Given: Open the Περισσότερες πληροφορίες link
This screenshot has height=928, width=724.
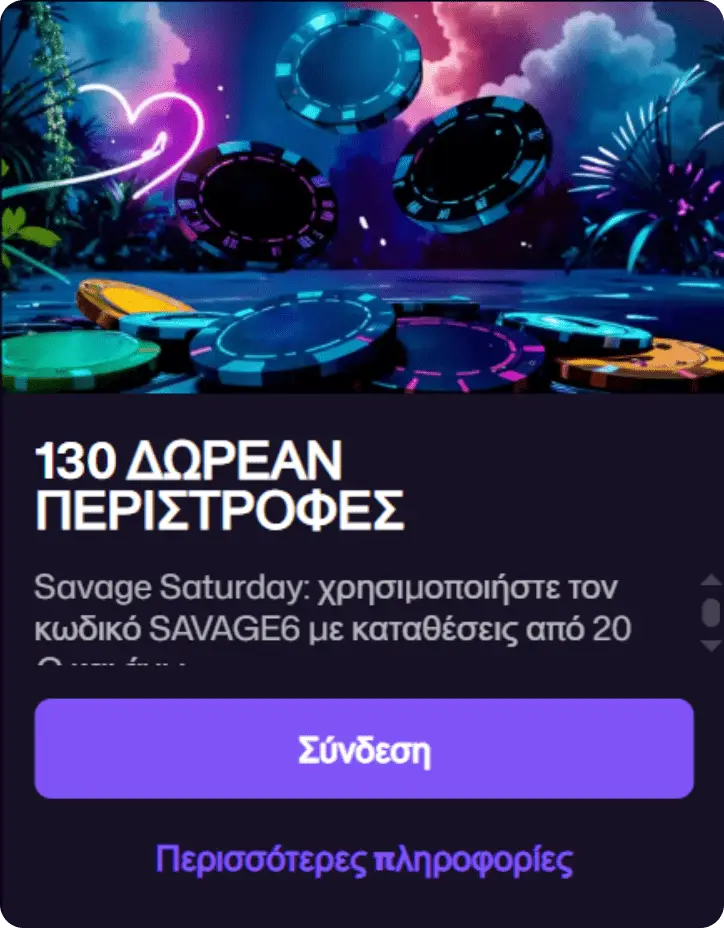Looking at the screenshot, I should pos(364,859).
